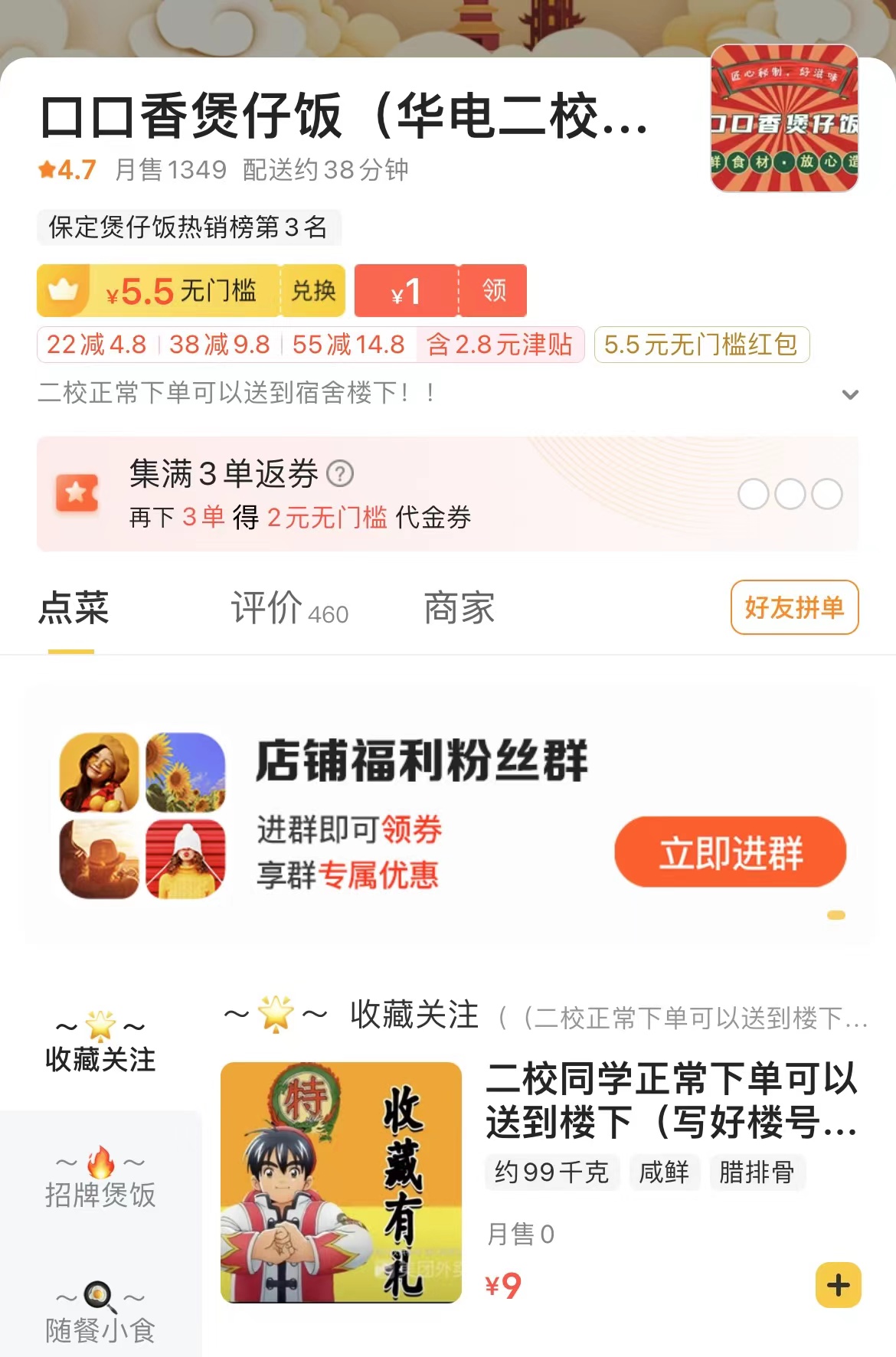Switch to the 商家 tab

pos(459,609)
